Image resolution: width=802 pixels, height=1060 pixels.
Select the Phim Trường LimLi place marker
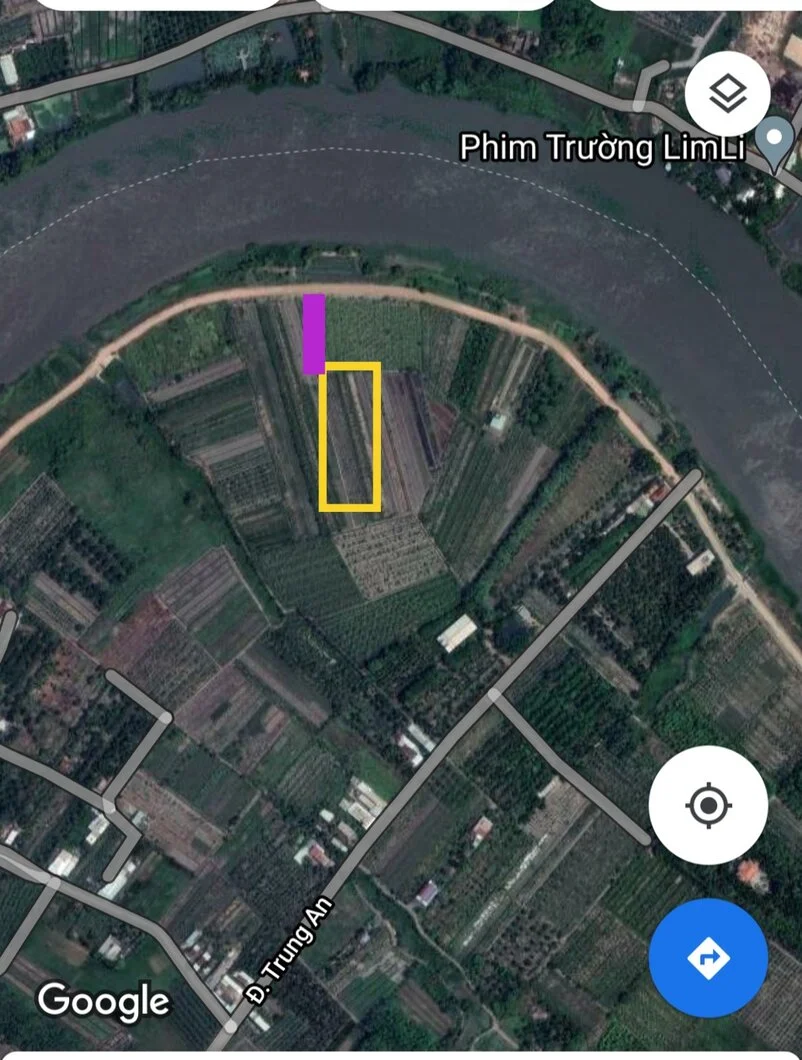tap(775, 141)
